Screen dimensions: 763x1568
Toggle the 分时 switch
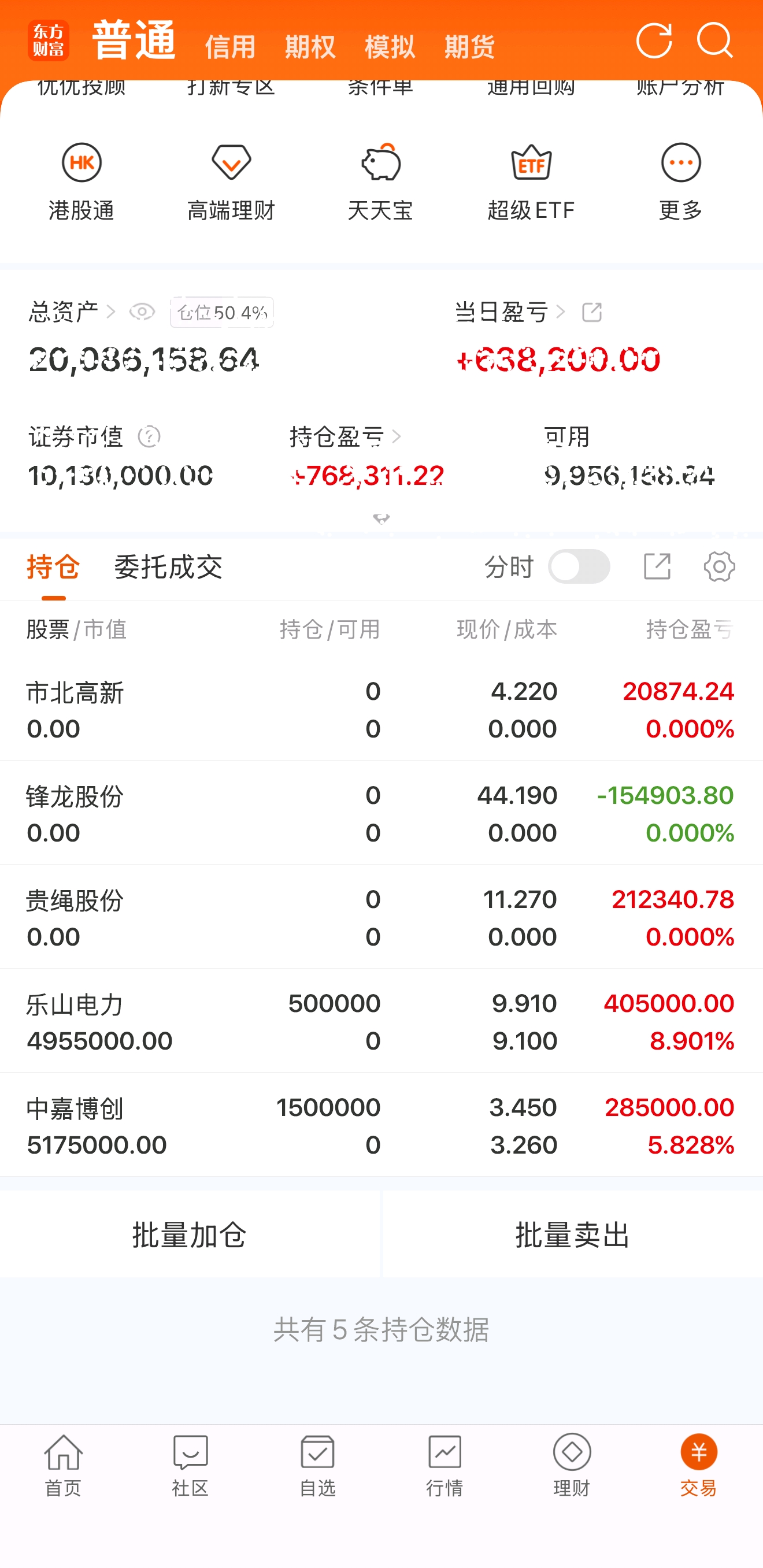(579, 567)
